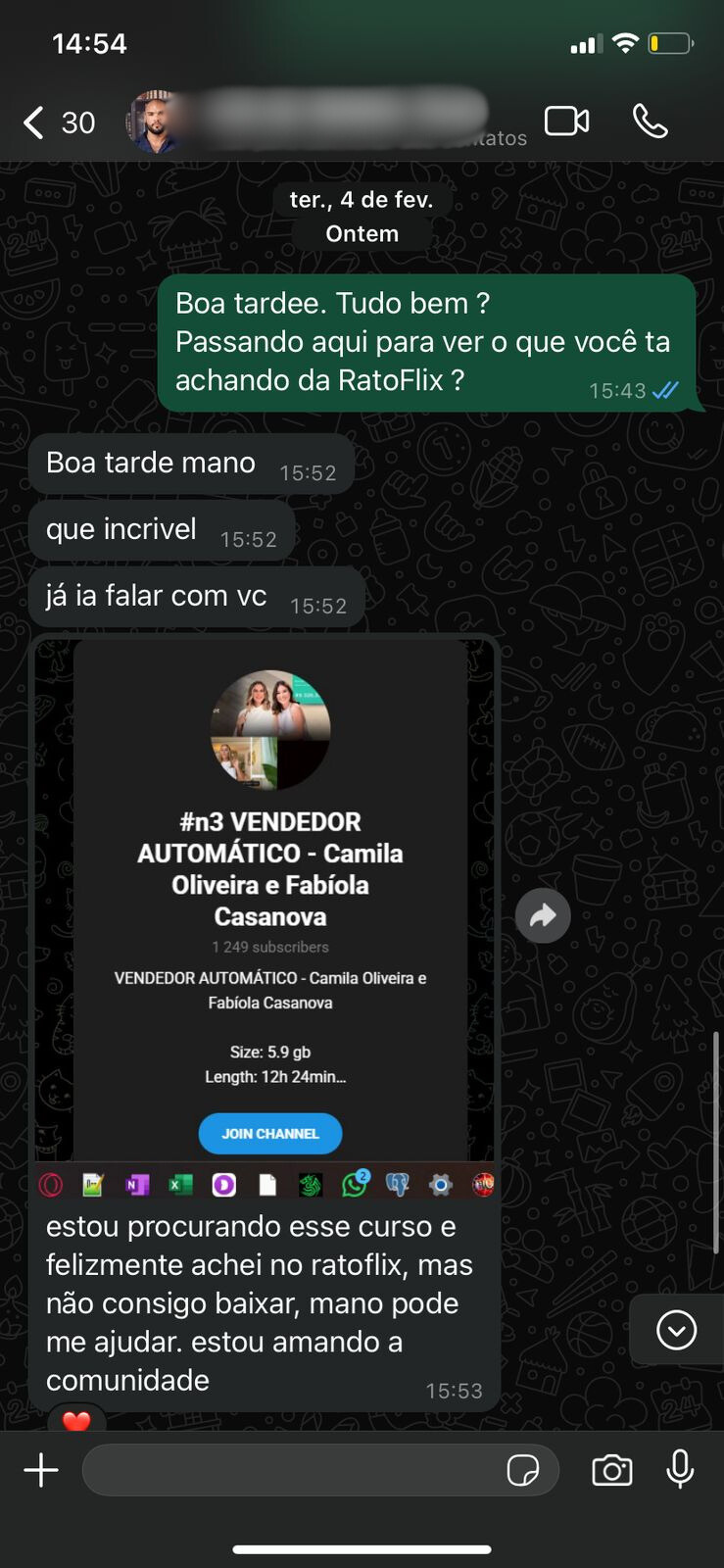Forward the image message
The width and height of the screenshot is (724, 1568).
coord(543,916)
